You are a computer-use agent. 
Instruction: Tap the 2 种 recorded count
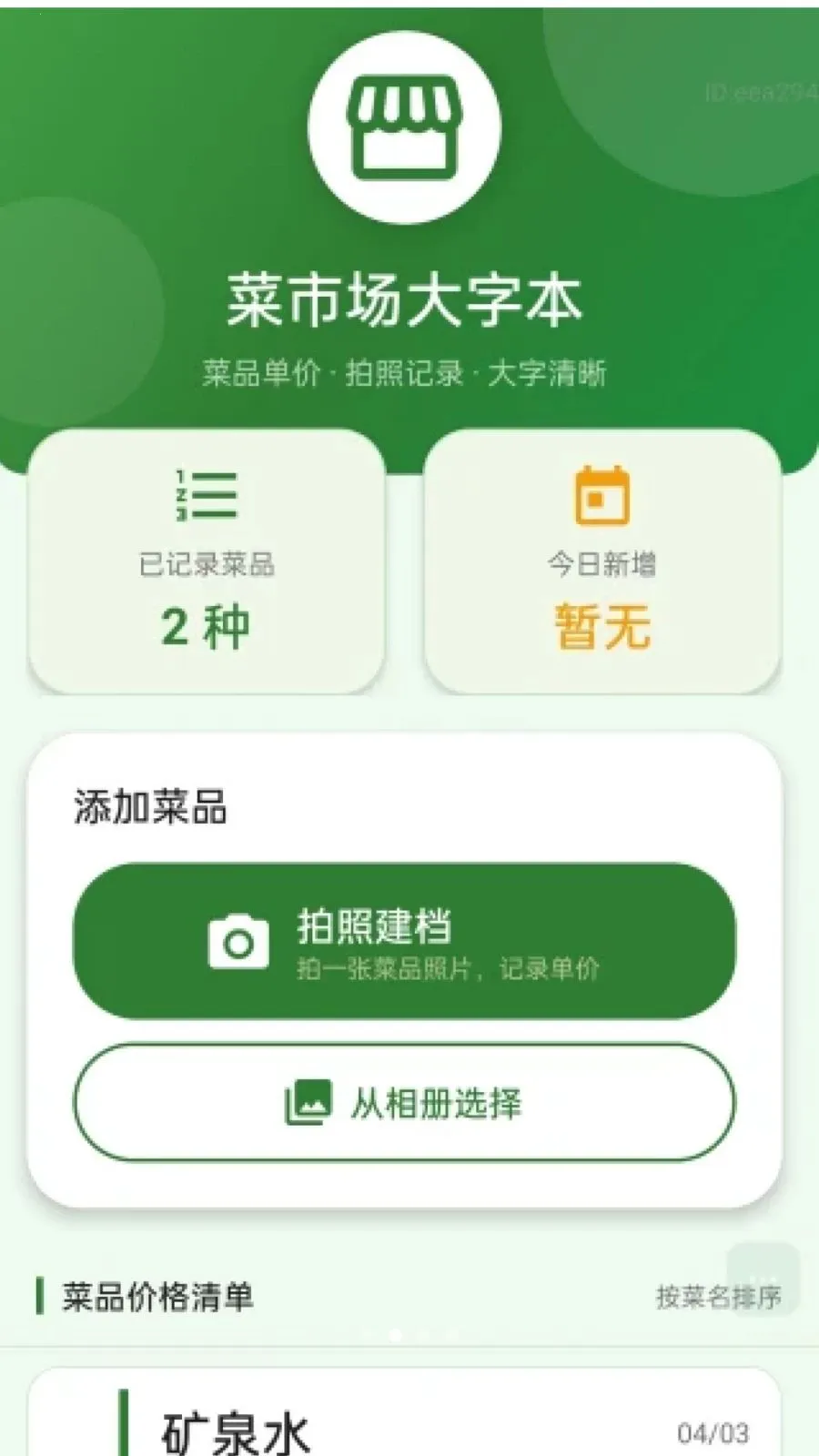tap(204, 623)
